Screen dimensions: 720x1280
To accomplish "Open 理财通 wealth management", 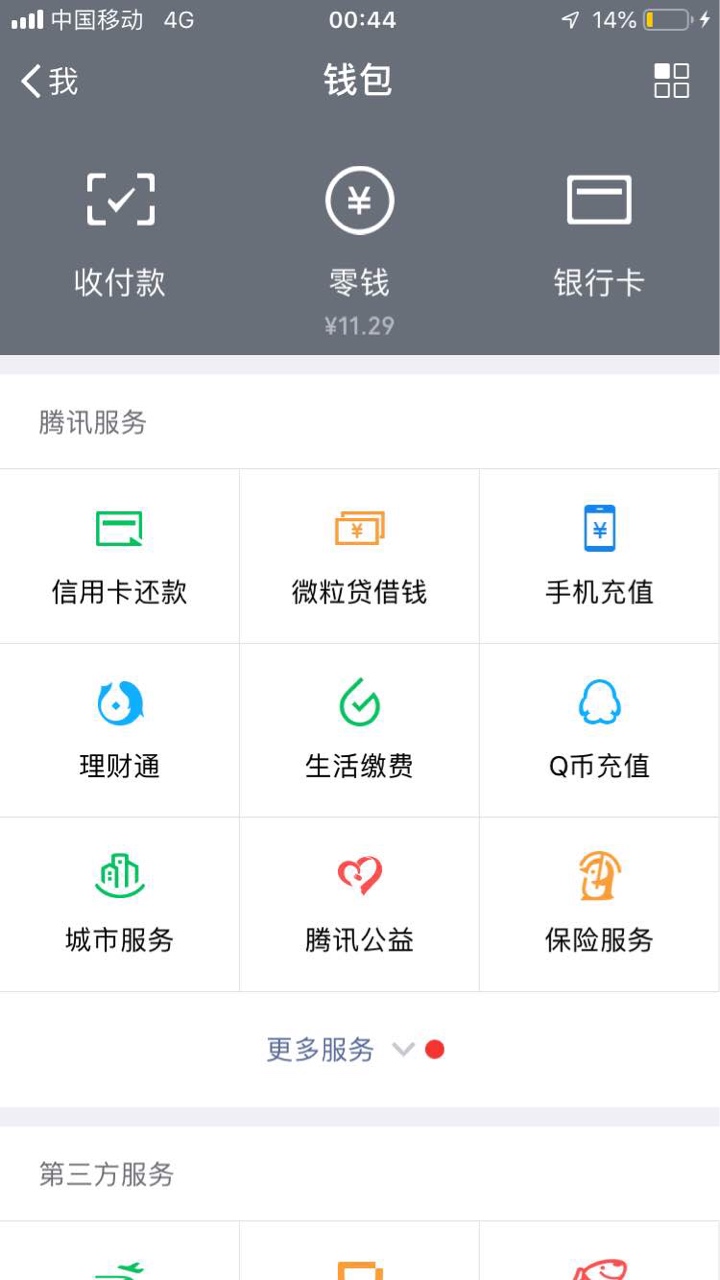I will [120, 730].
